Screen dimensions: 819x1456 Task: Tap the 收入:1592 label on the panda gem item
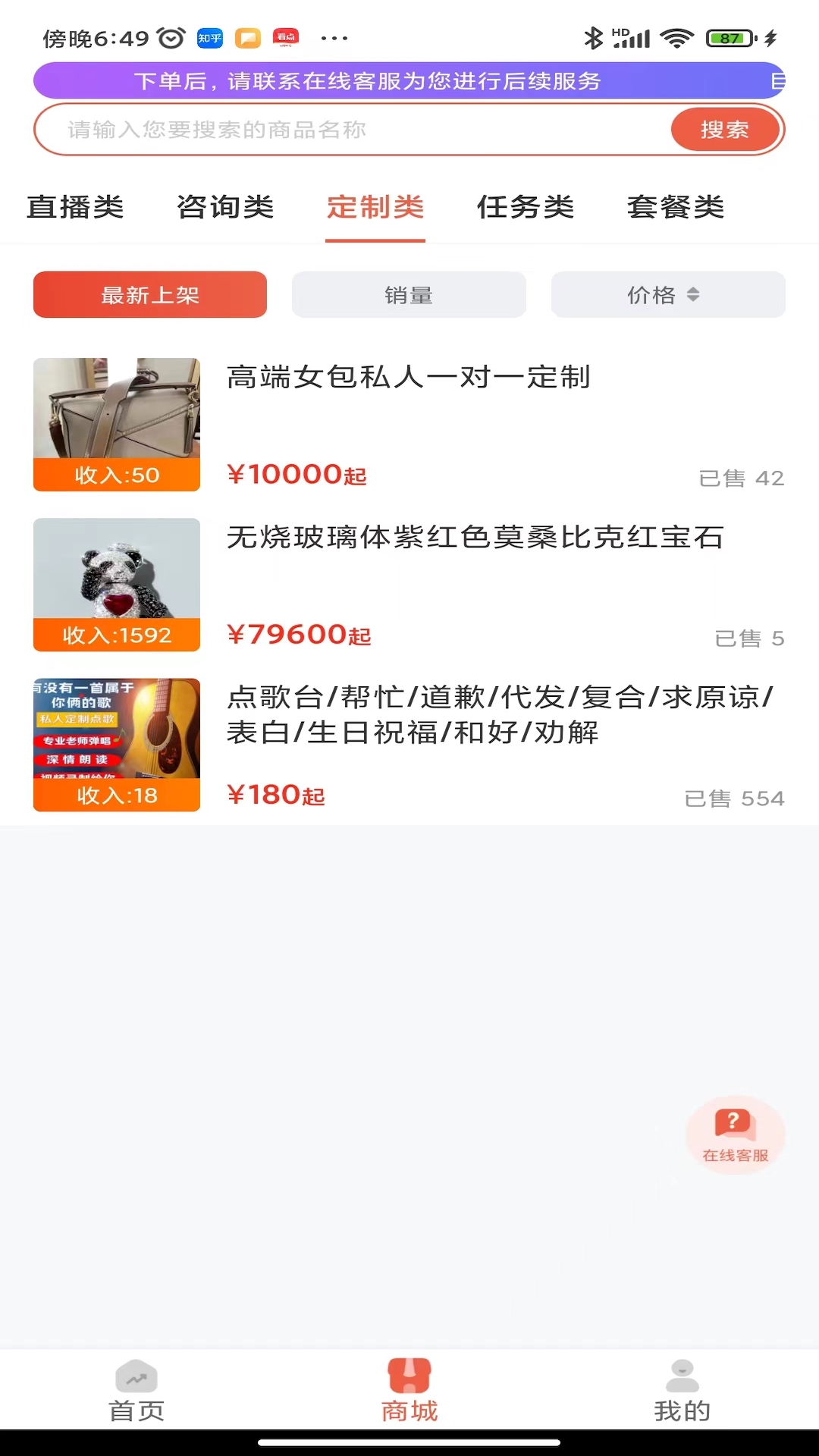(x=116, y=635)
